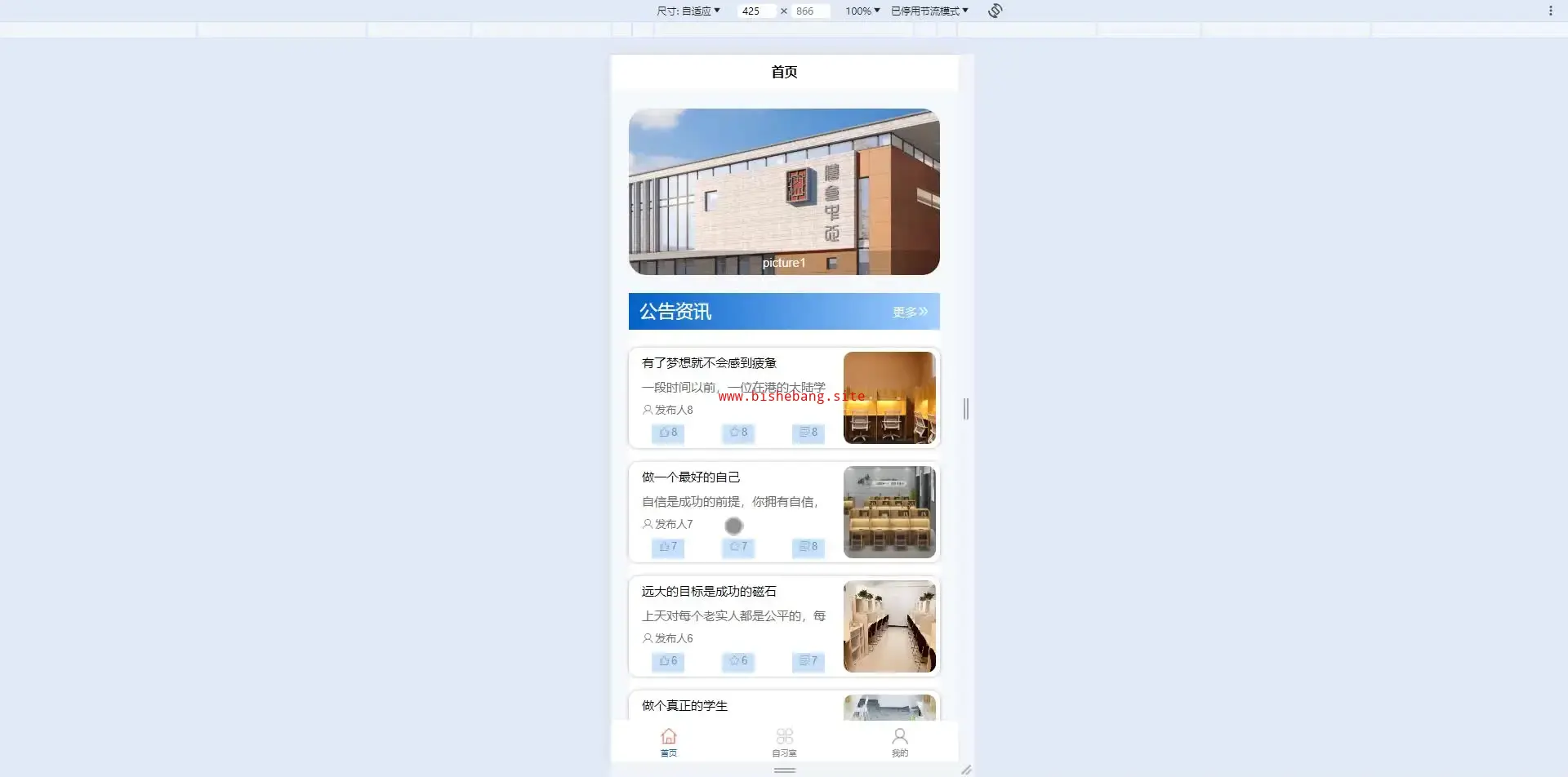
Task: Like the post by 发布人7
Action: tap(668, 547)
